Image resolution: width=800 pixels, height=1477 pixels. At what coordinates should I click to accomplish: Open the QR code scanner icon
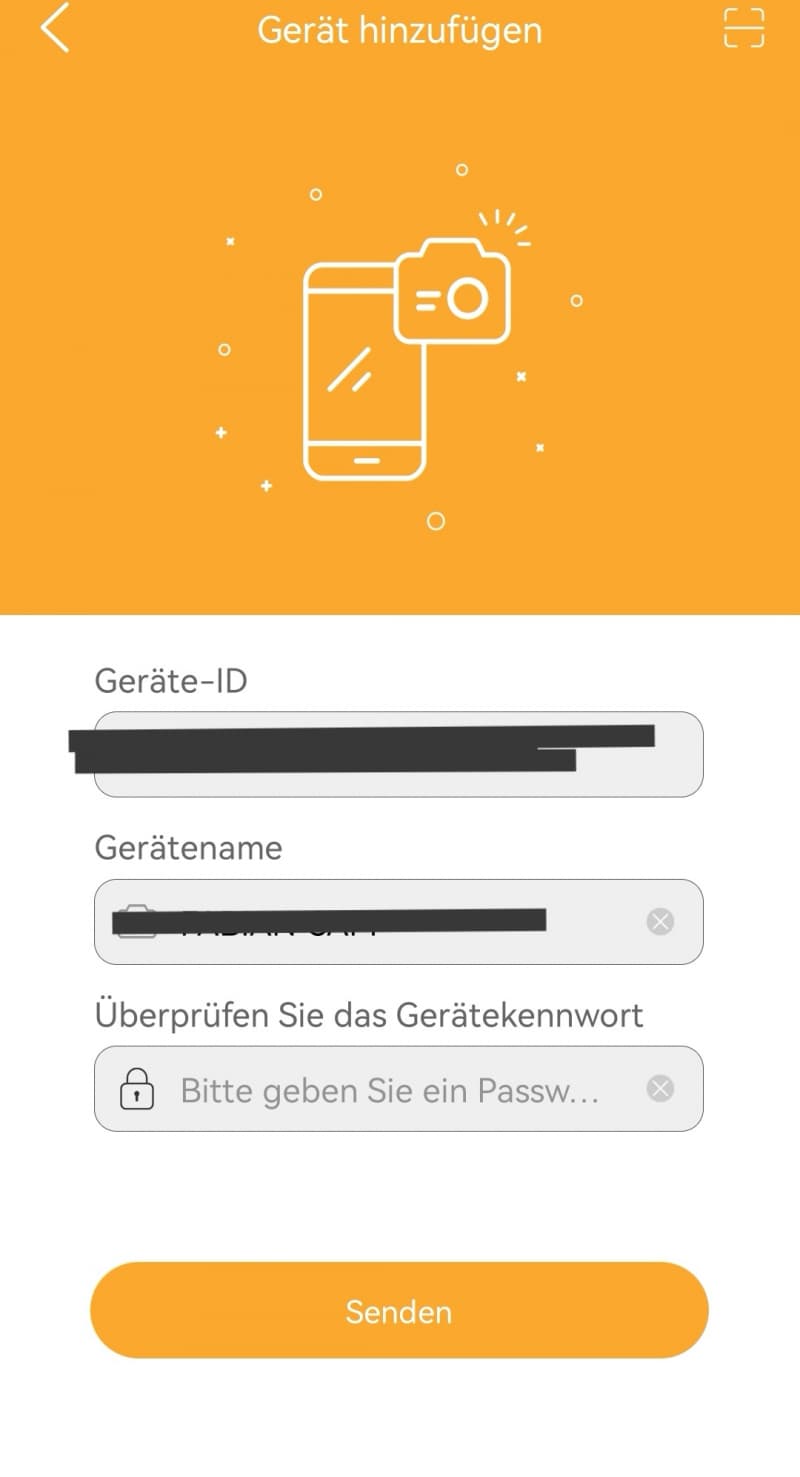(x=743, y=28)
